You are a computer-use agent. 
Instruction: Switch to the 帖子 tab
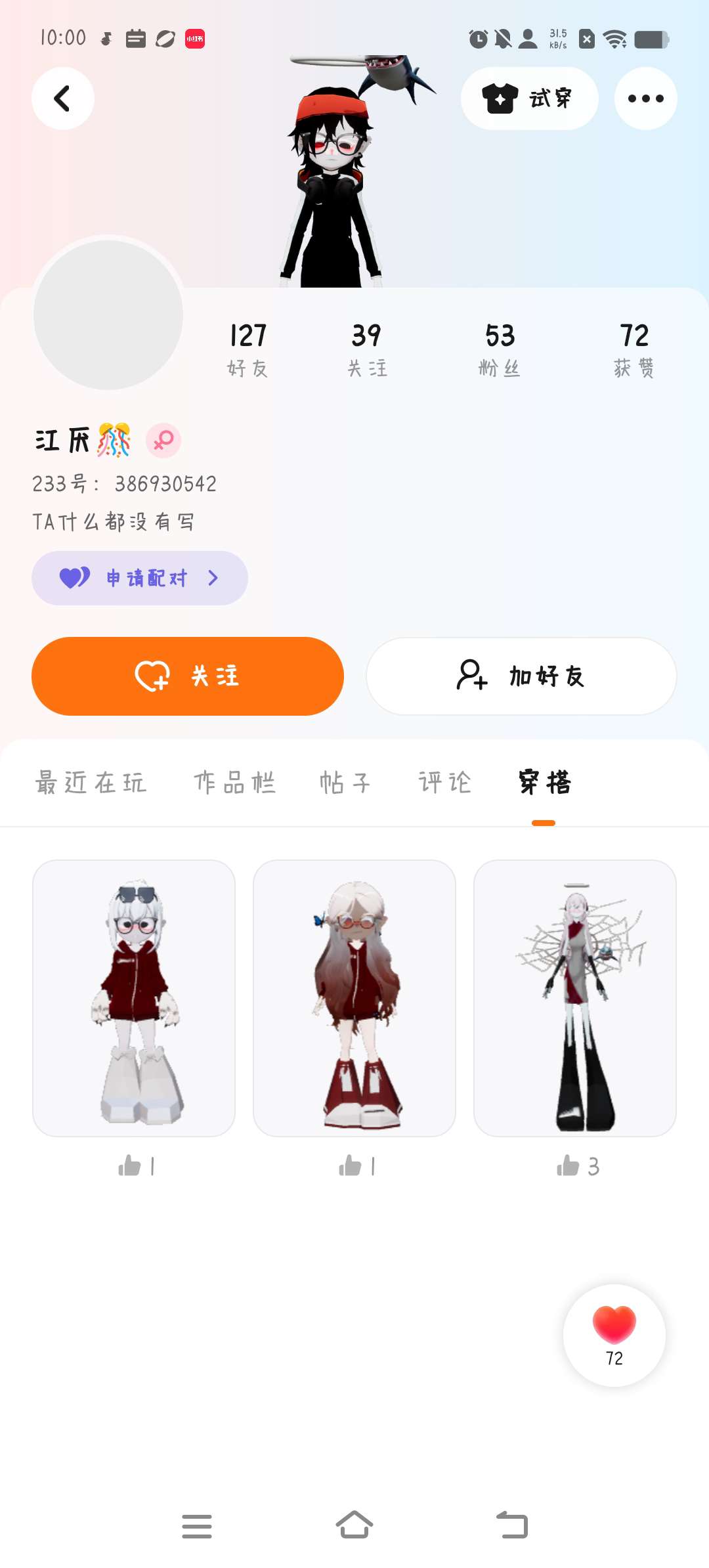(x=345, y=782)
